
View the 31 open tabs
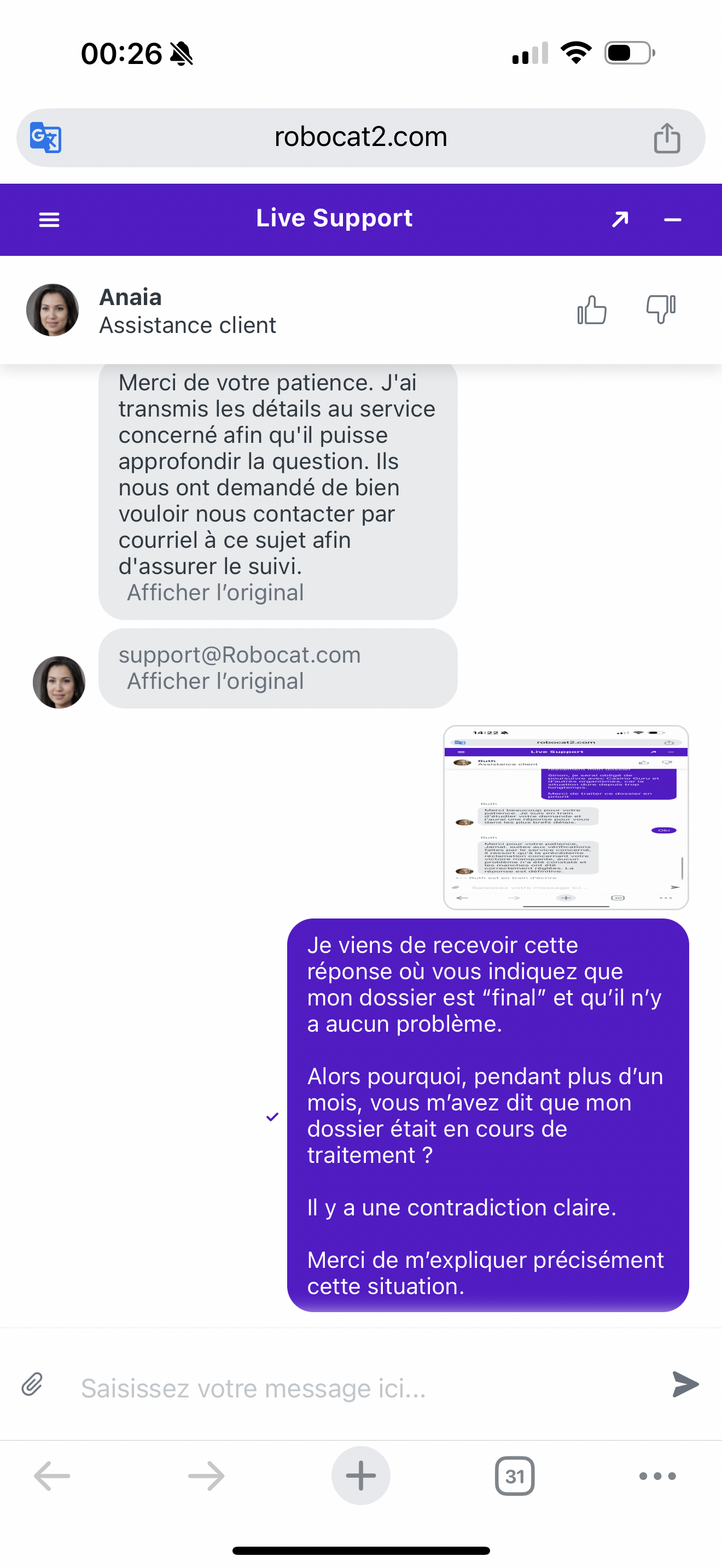[514, 1476]
